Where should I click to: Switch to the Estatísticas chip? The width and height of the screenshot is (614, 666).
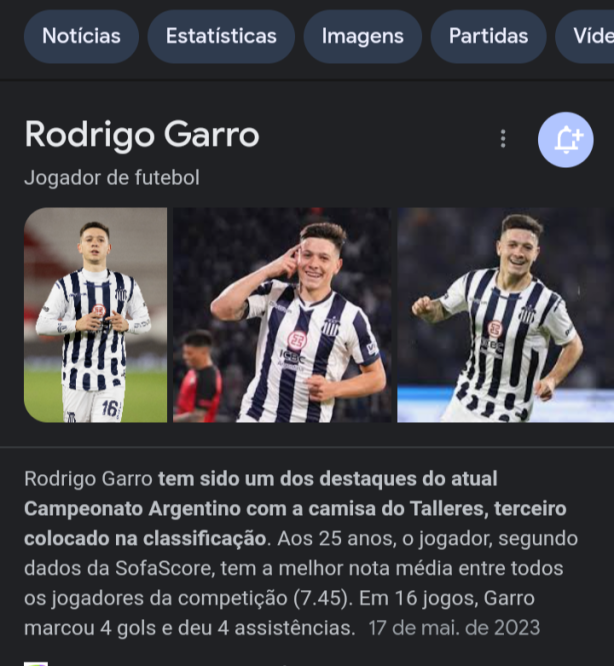(221, 36)
